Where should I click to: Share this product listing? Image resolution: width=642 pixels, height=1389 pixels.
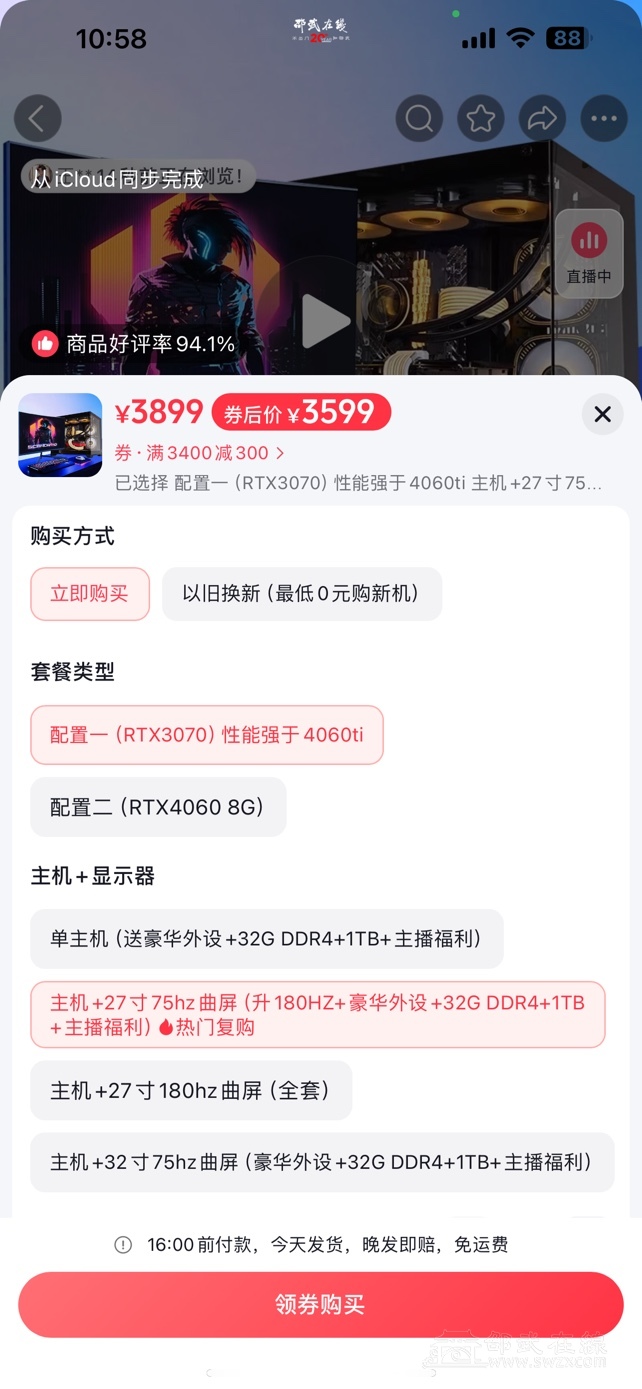542,120
